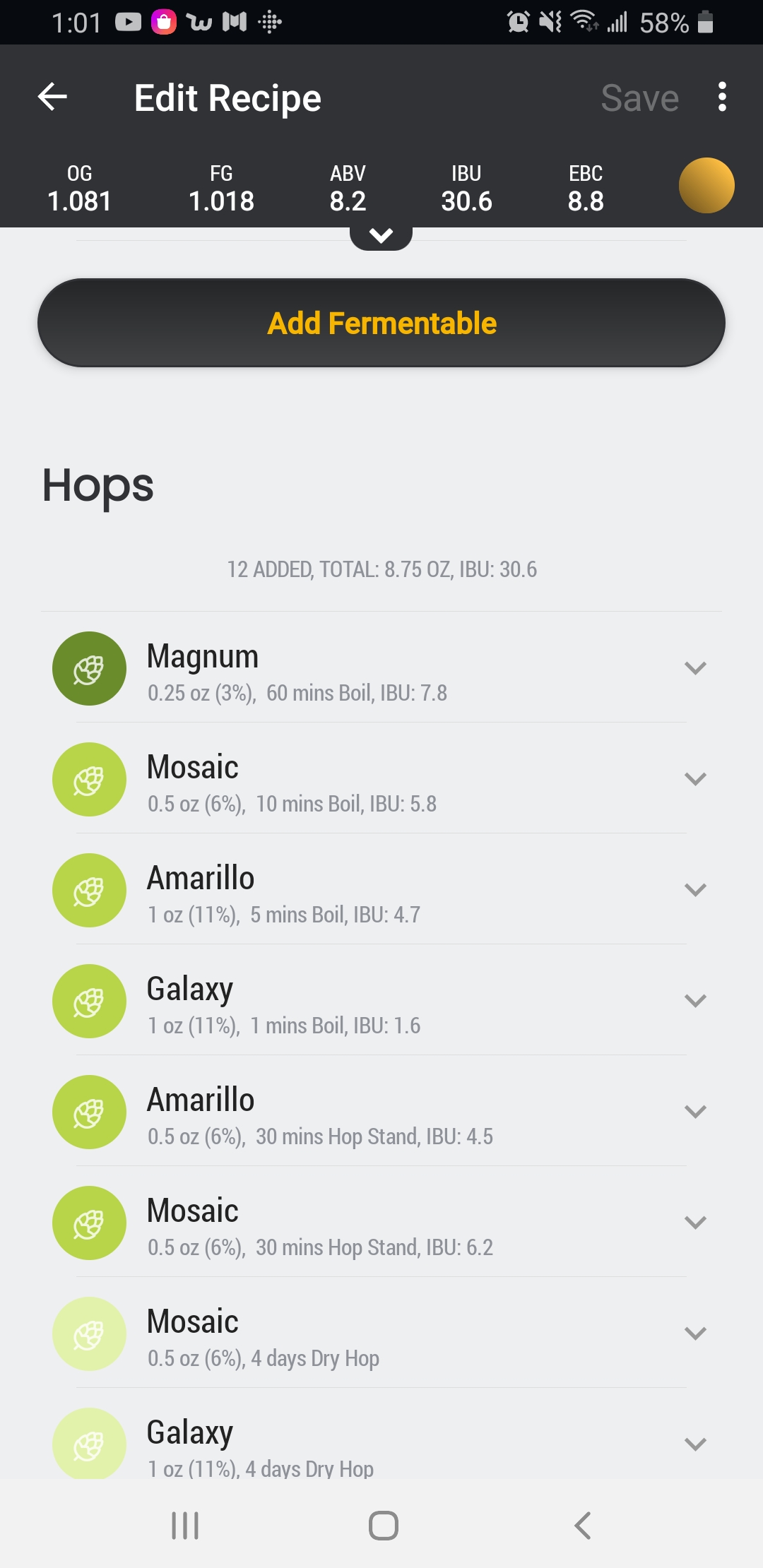The width and height of the screenshot is (763, 1568).
Task: Open the Magnum 60 mins Boil hop
Action: [x=381, y=668]
